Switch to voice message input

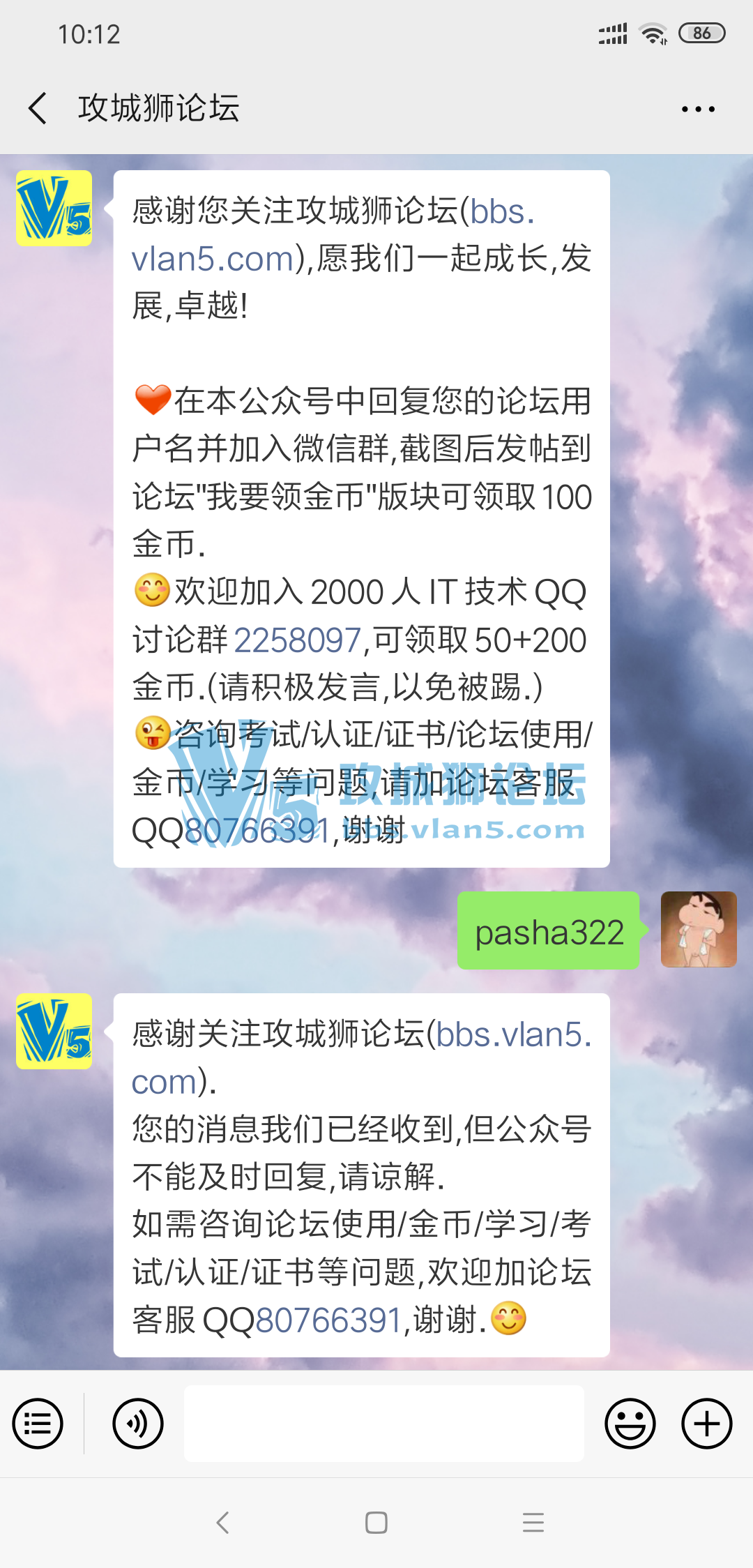[138, 1424]
